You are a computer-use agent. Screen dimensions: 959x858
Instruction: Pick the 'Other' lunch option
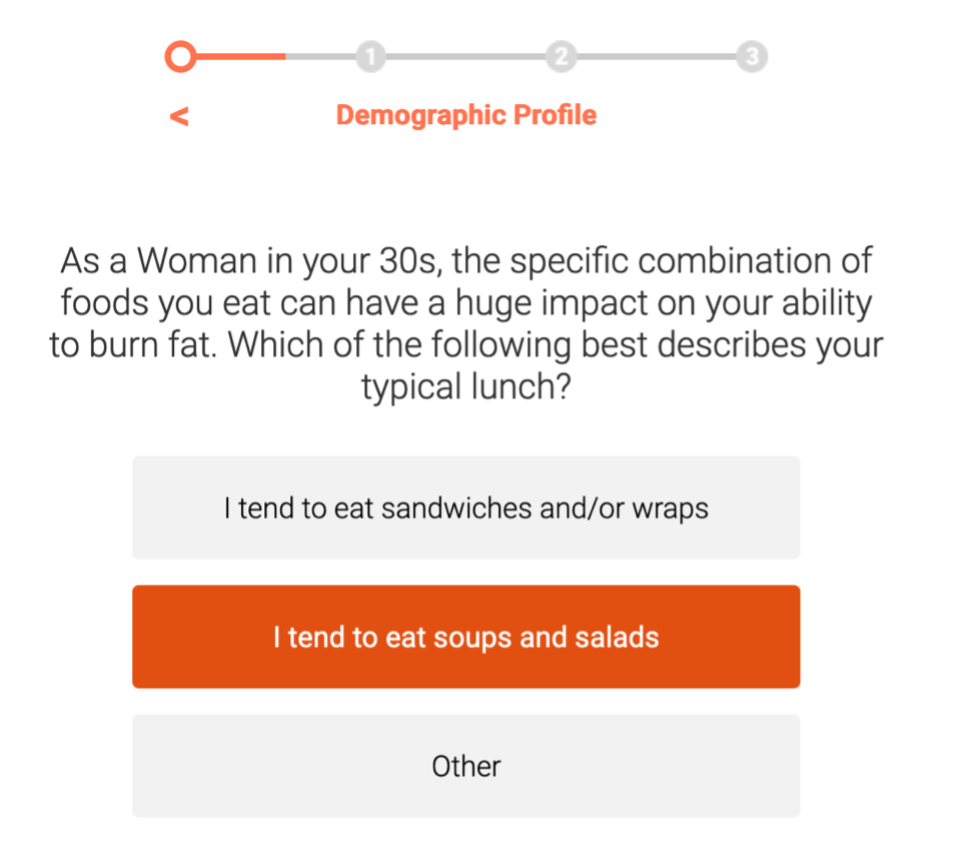pyautogui.click(x=466, y=766)
